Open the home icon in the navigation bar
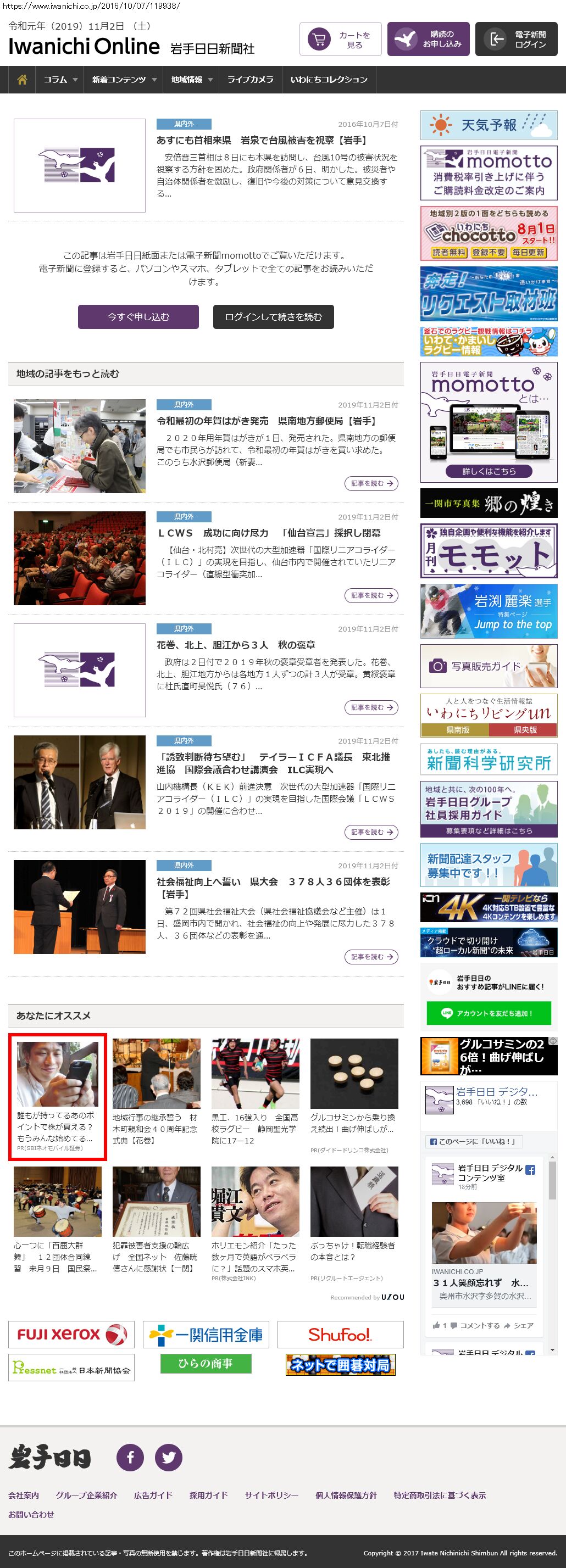 pos(22,80)
